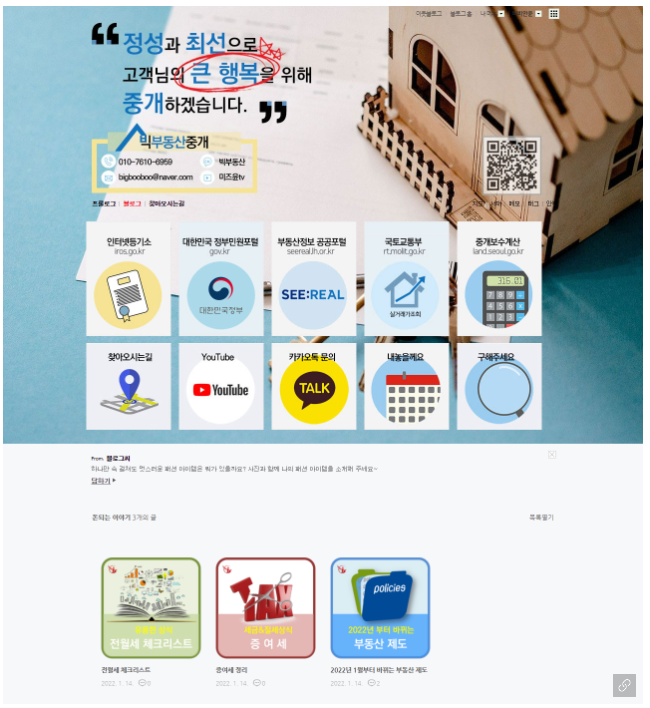Open the apps grid icon at top
650x708 pixels.
pos(554,14)
